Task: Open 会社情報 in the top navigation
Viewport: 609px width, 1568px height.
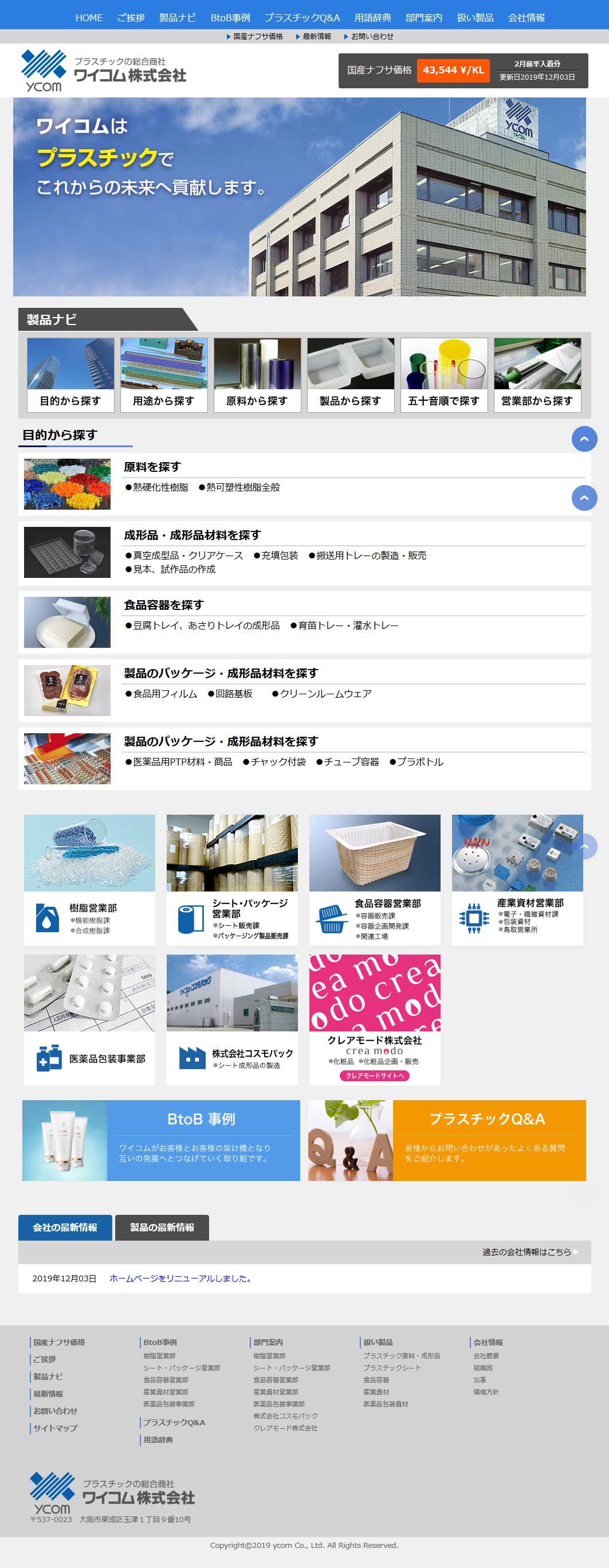Action: point(527,18)
